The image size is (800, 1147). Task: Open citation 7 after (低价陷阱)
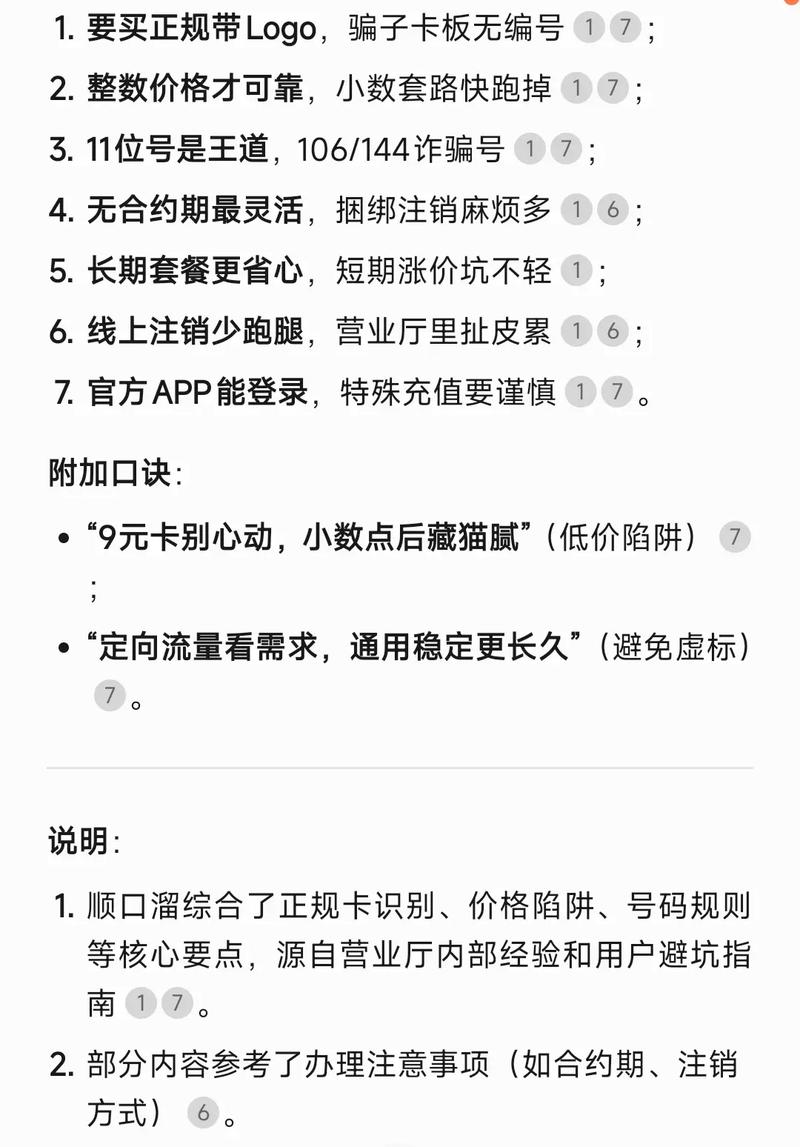tap(734, 538)
